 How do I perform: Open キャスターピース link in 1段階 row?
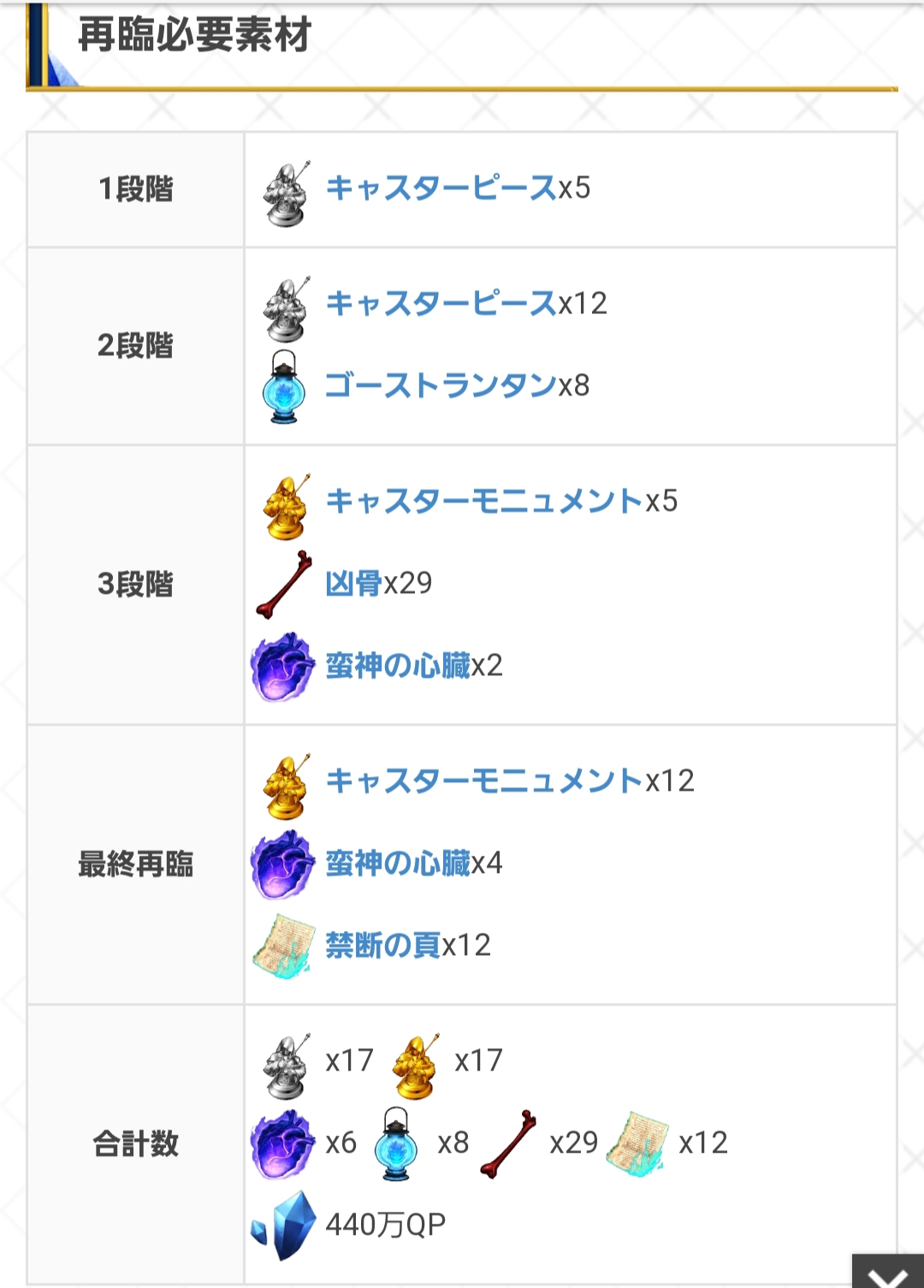(441, 187)
